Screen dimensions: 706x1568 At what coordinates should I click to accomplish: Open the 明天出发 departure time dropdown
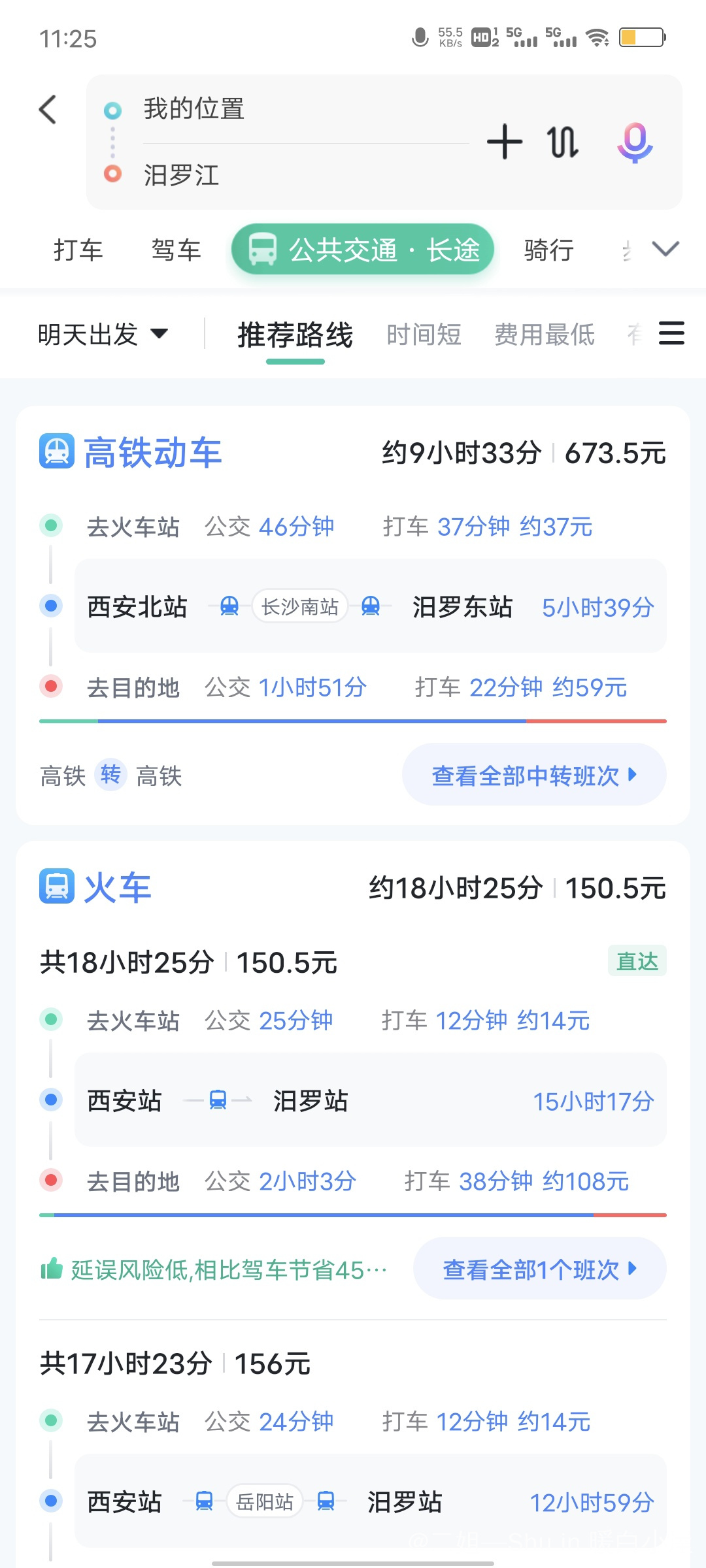(x=103, y=335)
